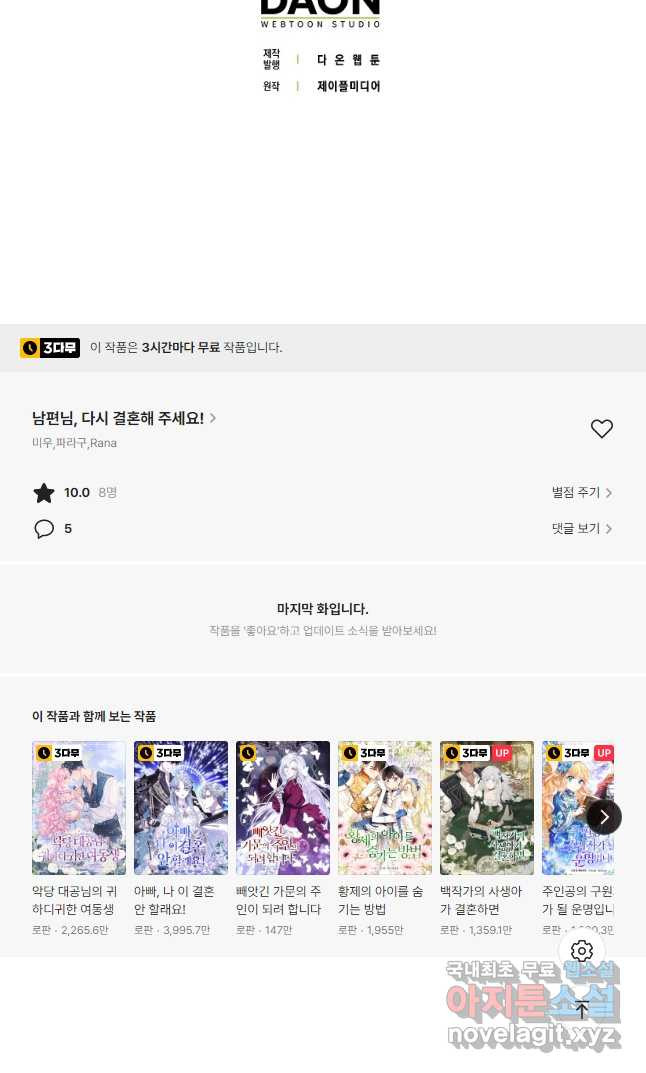Open 댓글 보기 to view comments
Viewport: 646px width, 1073px height.
click(x=581, y=529)
